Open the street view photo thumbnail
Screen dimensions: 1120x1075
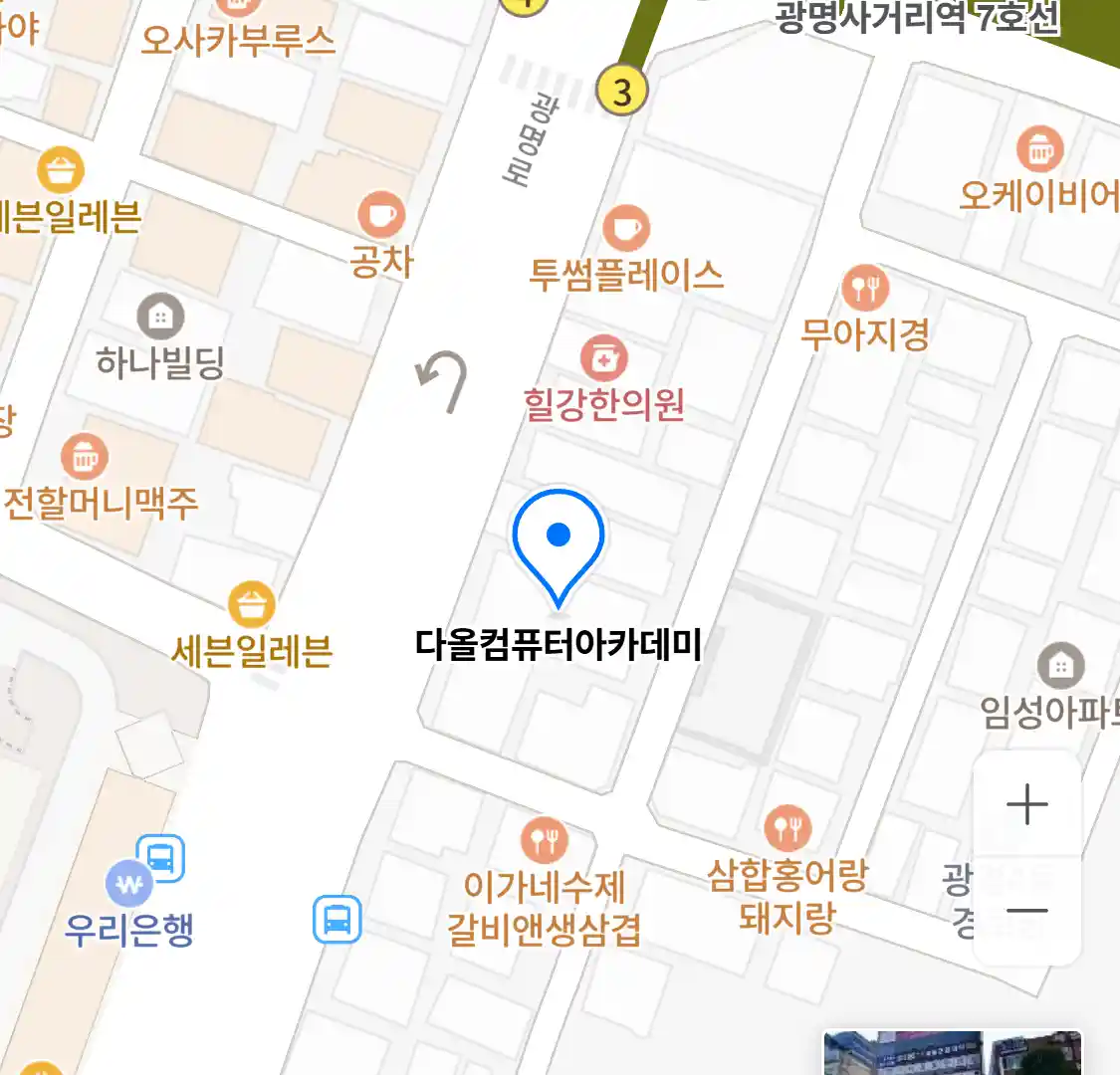(x=951, y=1053)
